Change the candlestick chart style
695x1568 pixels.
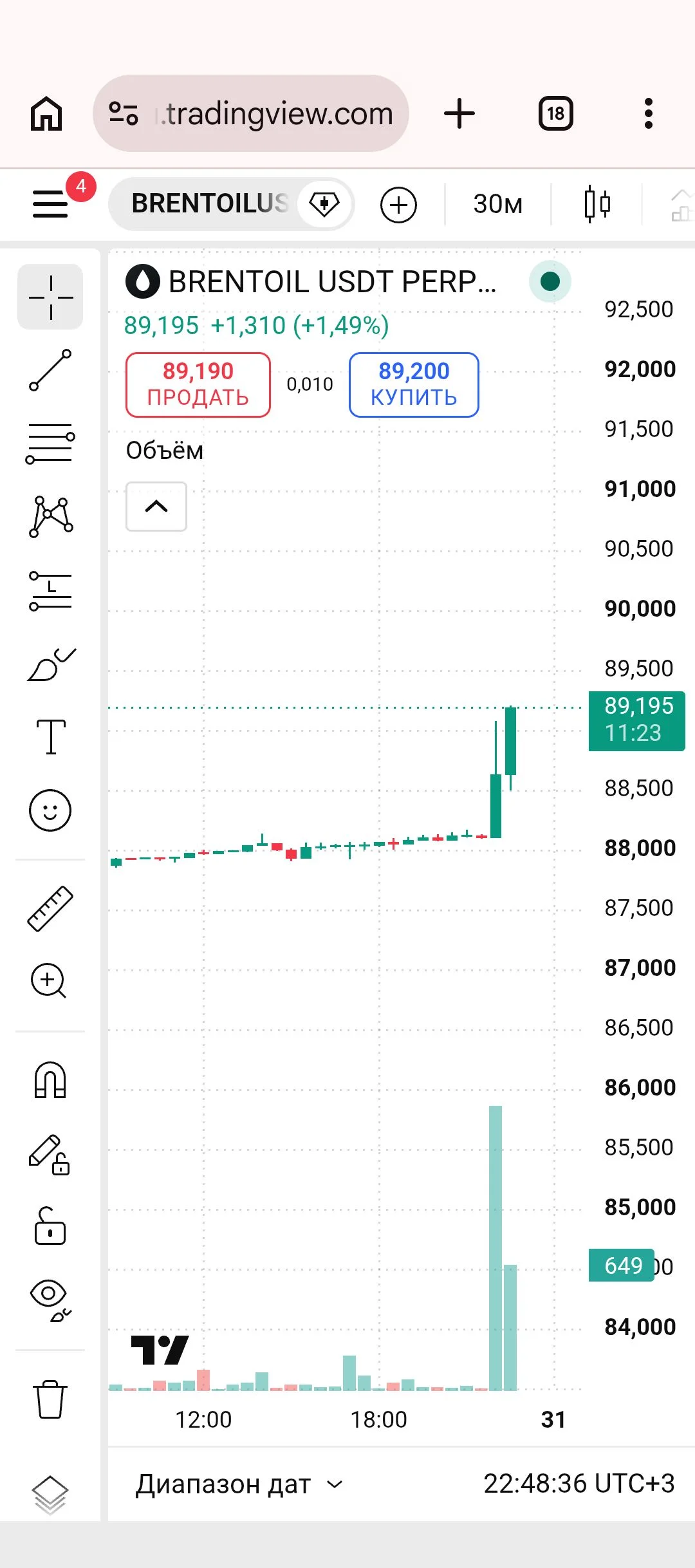597,205
